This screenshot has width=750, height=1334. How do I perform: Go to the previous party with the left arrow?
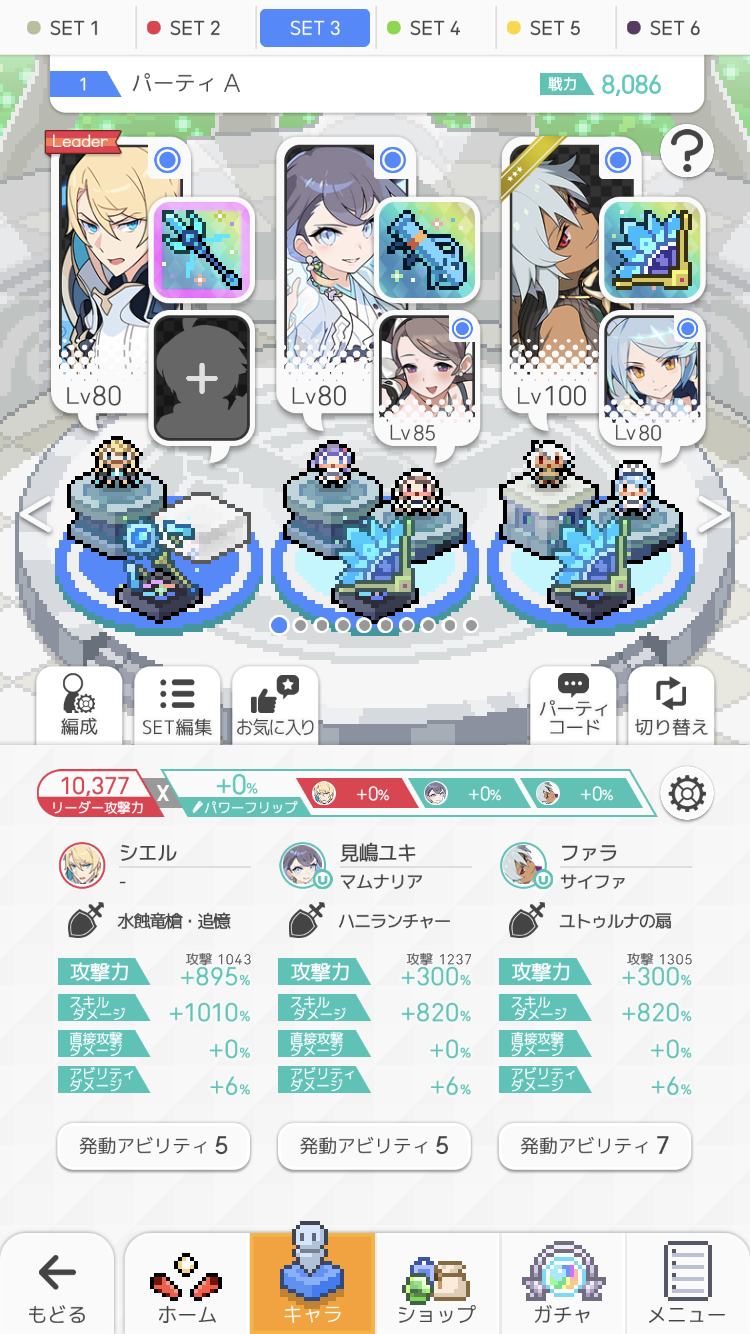[x=36, y=515]
